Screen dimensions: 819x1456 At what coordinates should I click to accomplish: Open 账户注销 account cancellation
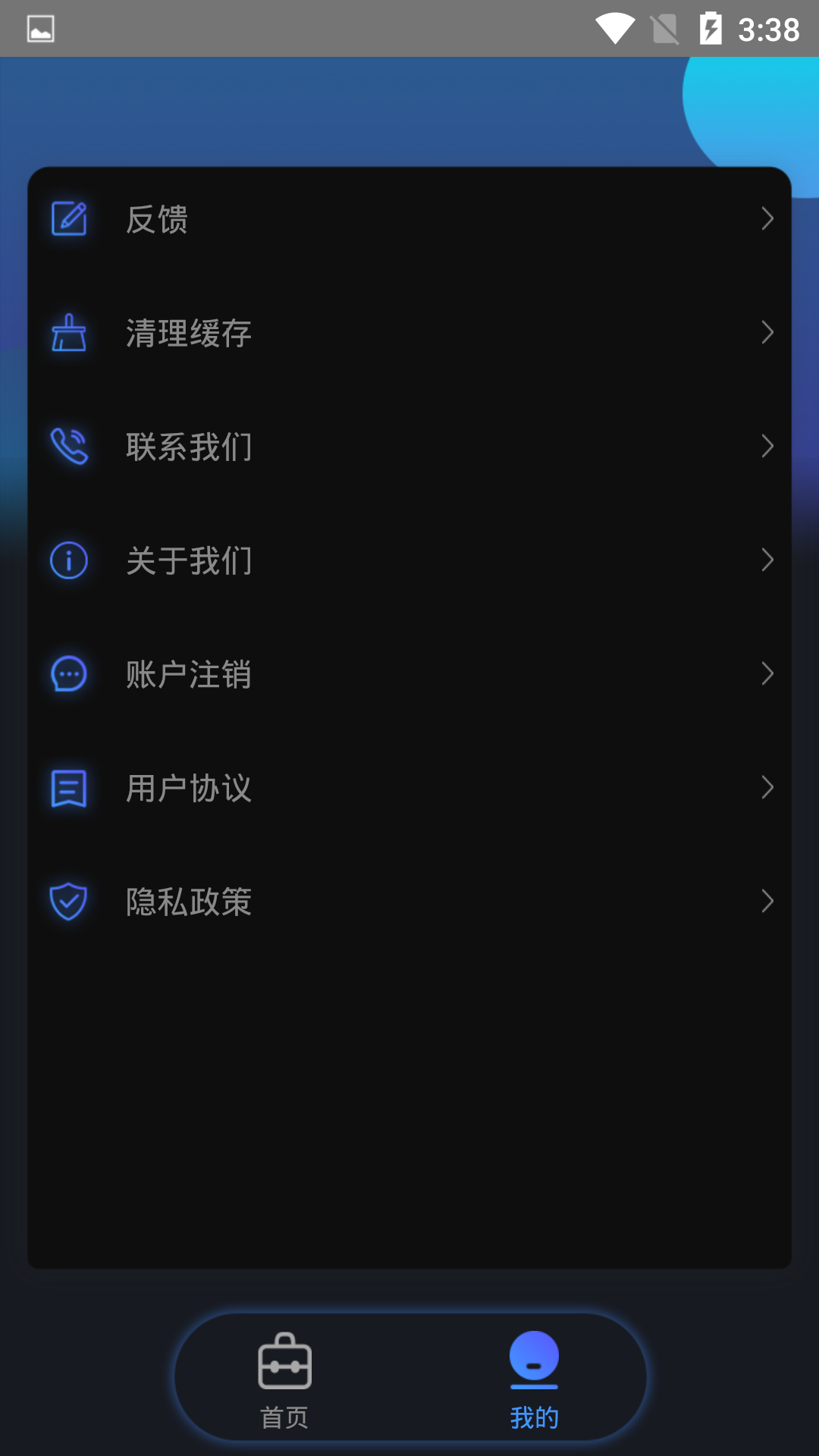(x=409, y=674)
